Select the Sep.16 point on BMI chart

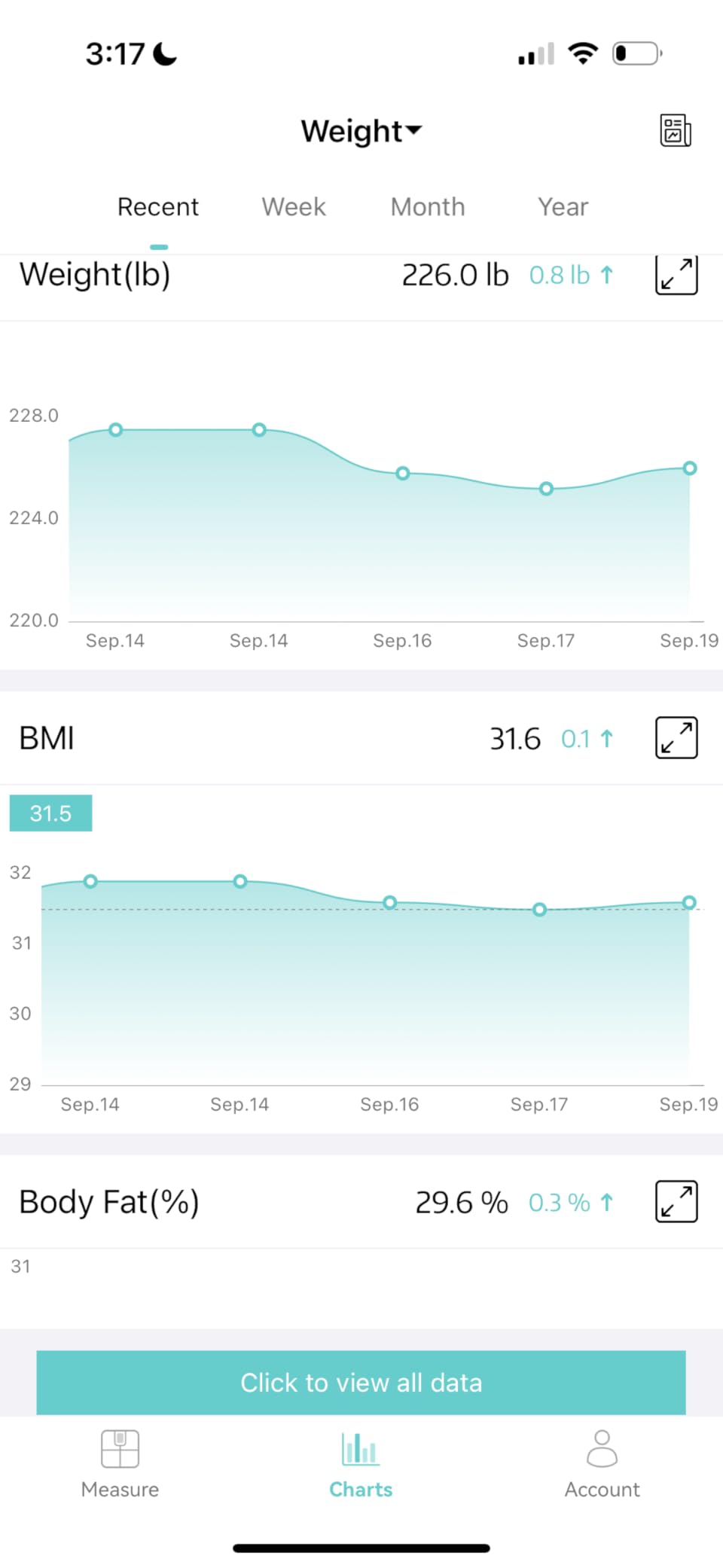(x=389, y=902)
